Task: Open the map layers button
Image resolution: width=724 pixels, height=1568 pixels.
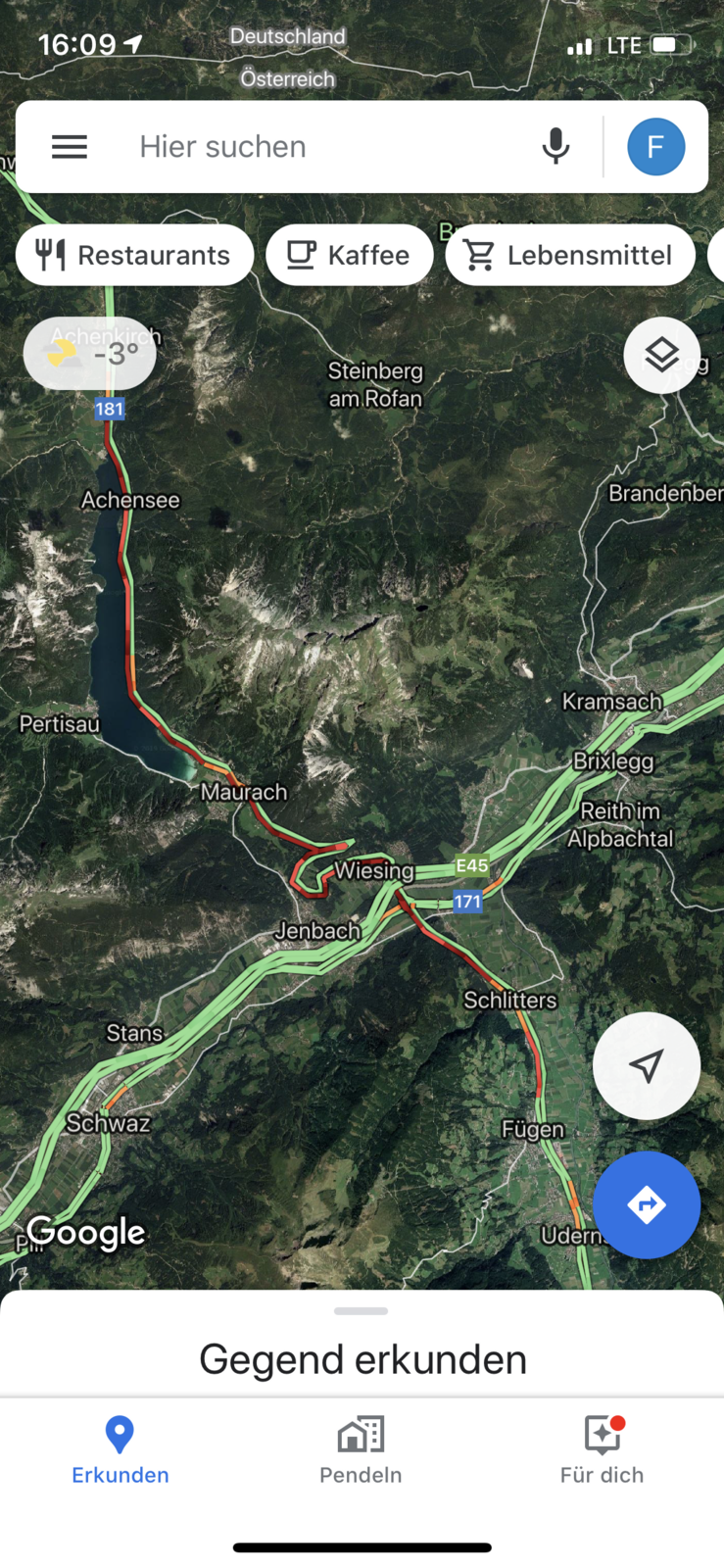Action: tap(661, 355)
